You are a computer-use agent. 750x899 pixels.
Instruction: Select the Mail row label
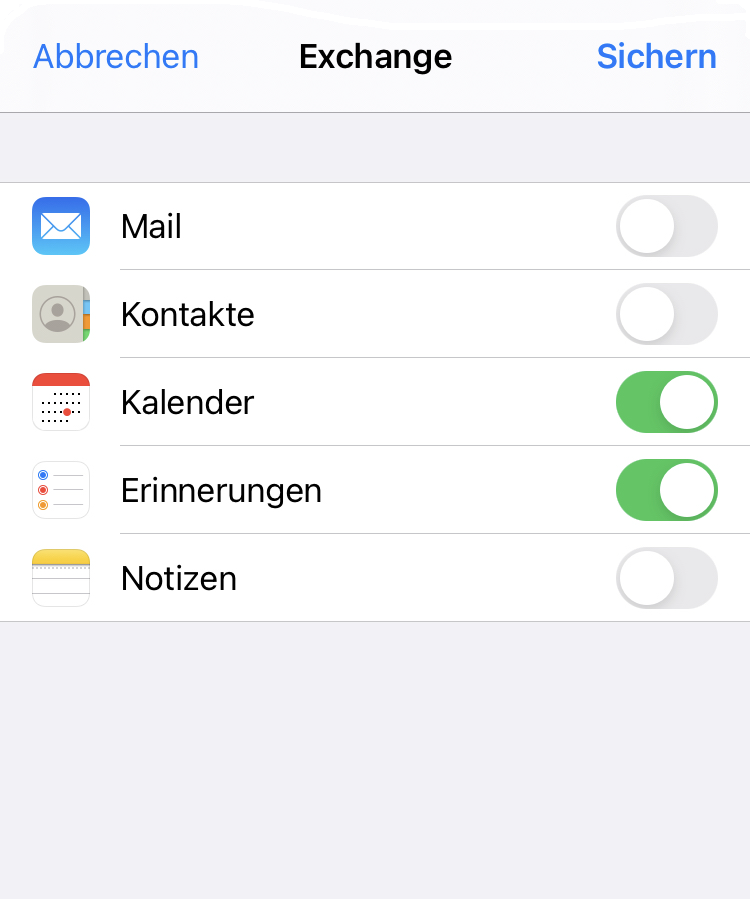[151, 227]
